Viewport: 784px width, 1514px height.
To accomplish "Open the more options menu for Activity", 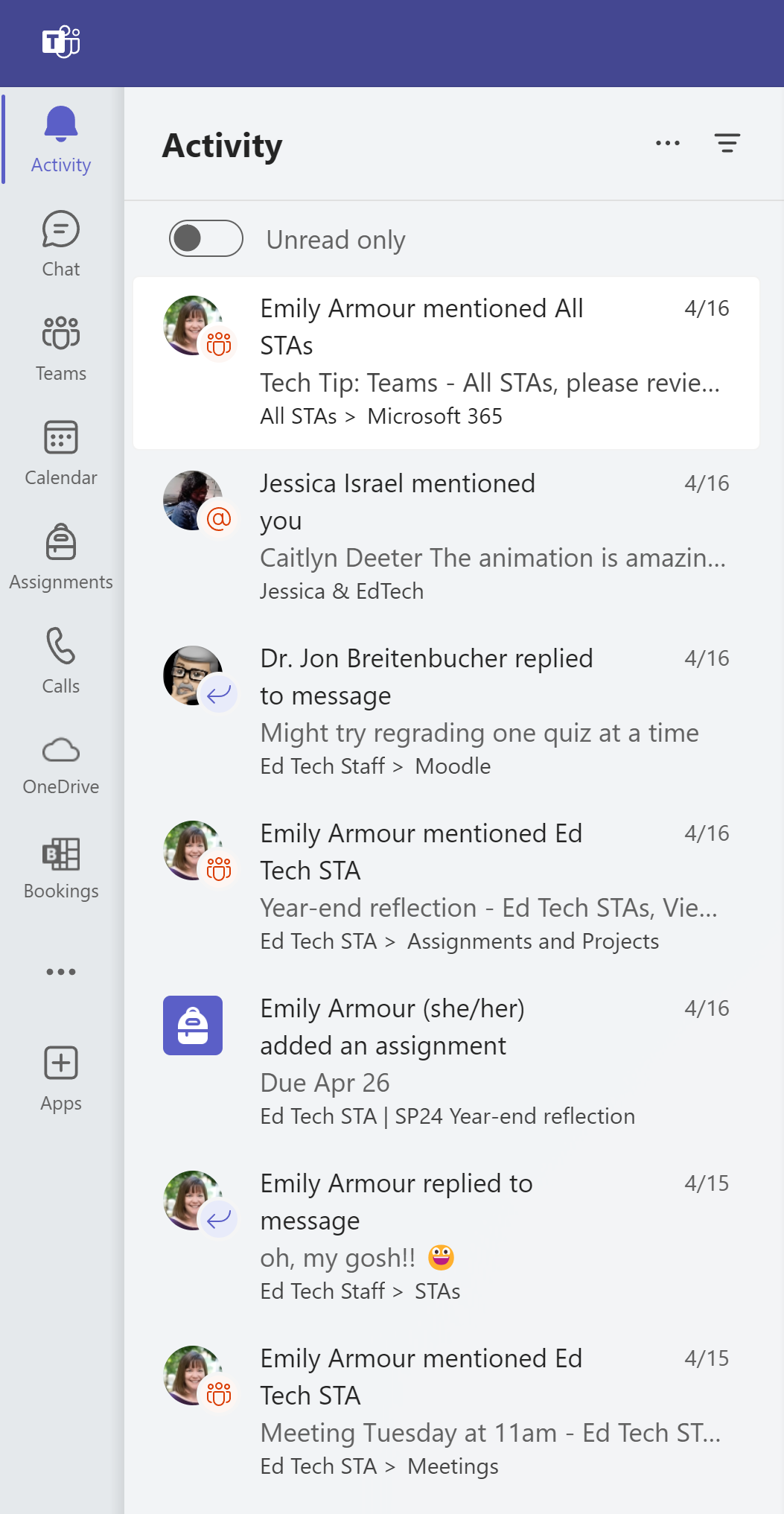I will coord(667,143).
